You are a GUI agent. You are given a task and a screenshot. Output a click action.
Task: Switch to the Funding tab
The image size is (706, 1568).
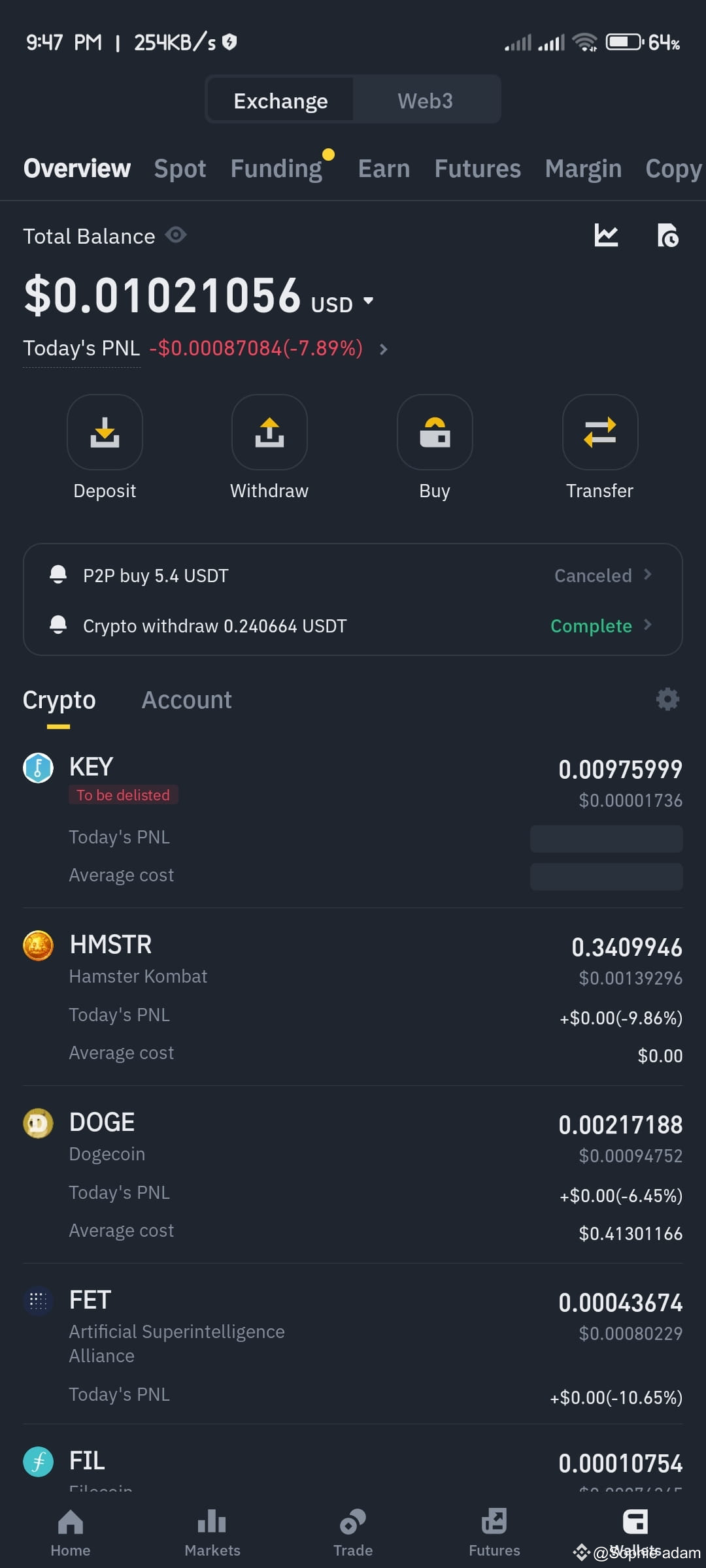click(276, 168)
